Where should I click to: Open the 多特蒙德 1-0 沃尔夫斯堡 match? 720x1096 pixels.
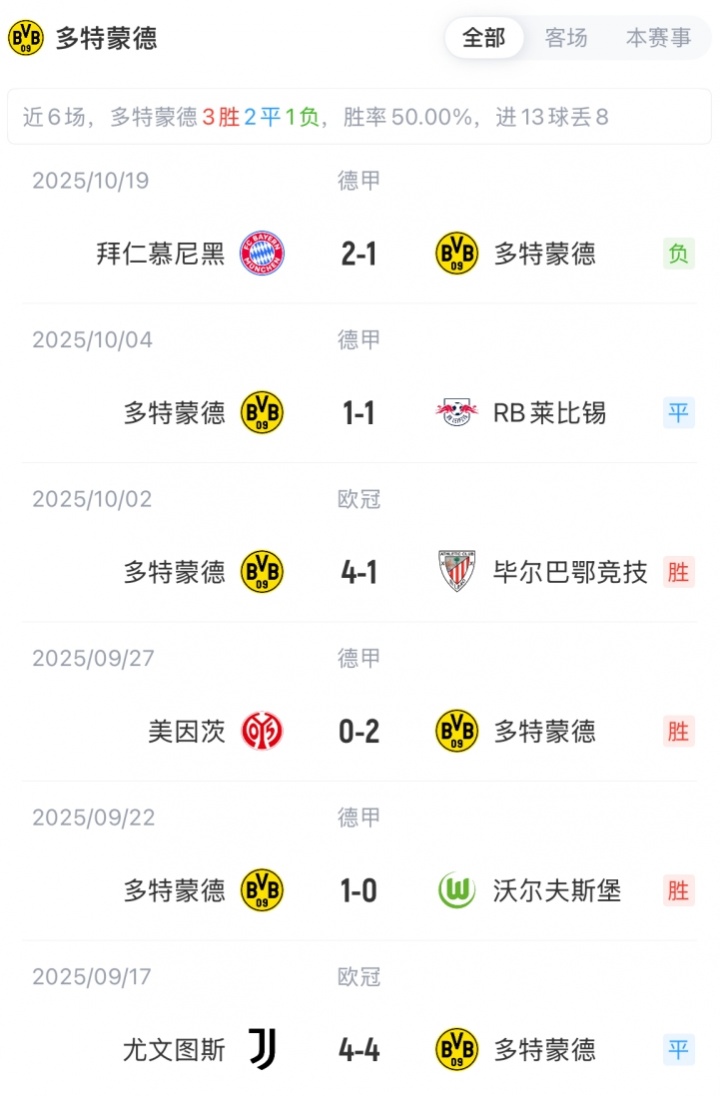359,890
